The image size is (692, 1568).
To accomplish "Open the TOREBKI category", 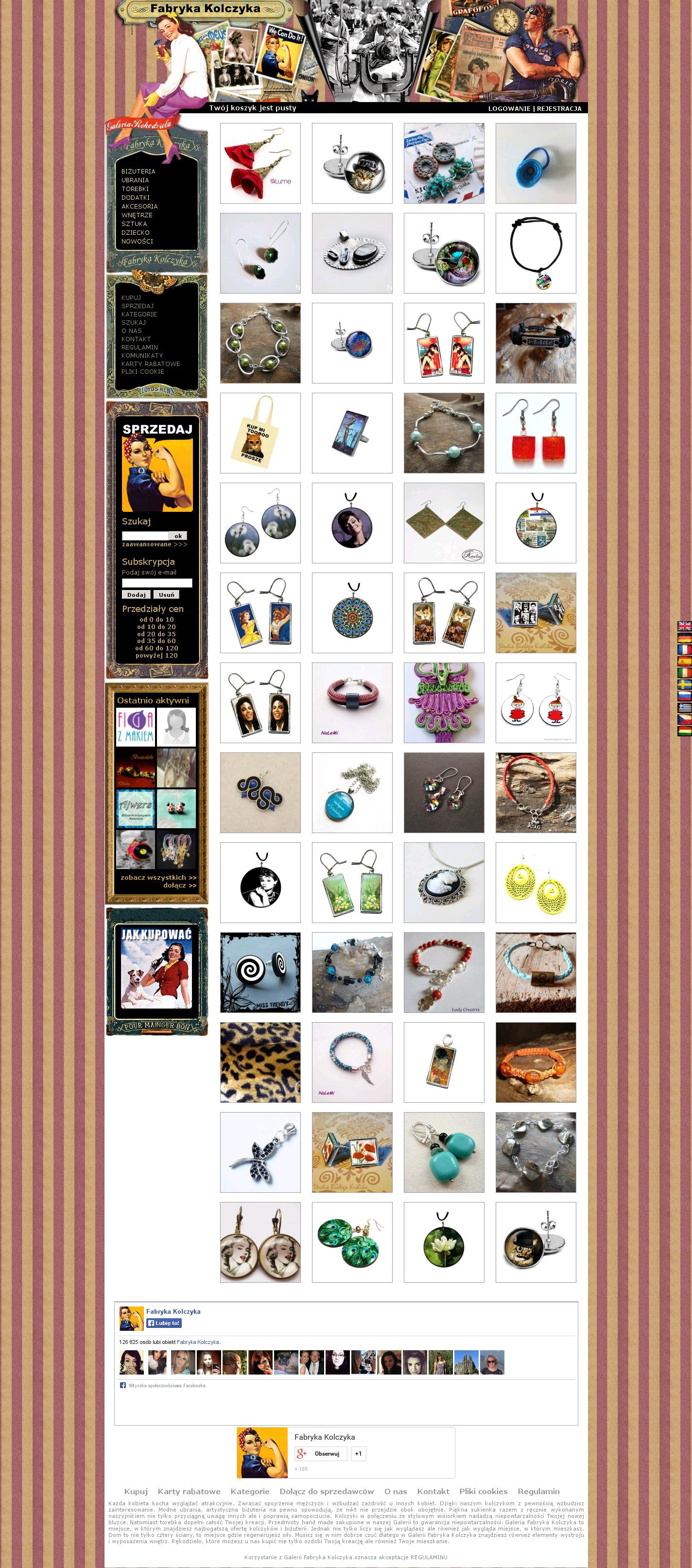I will [x=135, y=189].
